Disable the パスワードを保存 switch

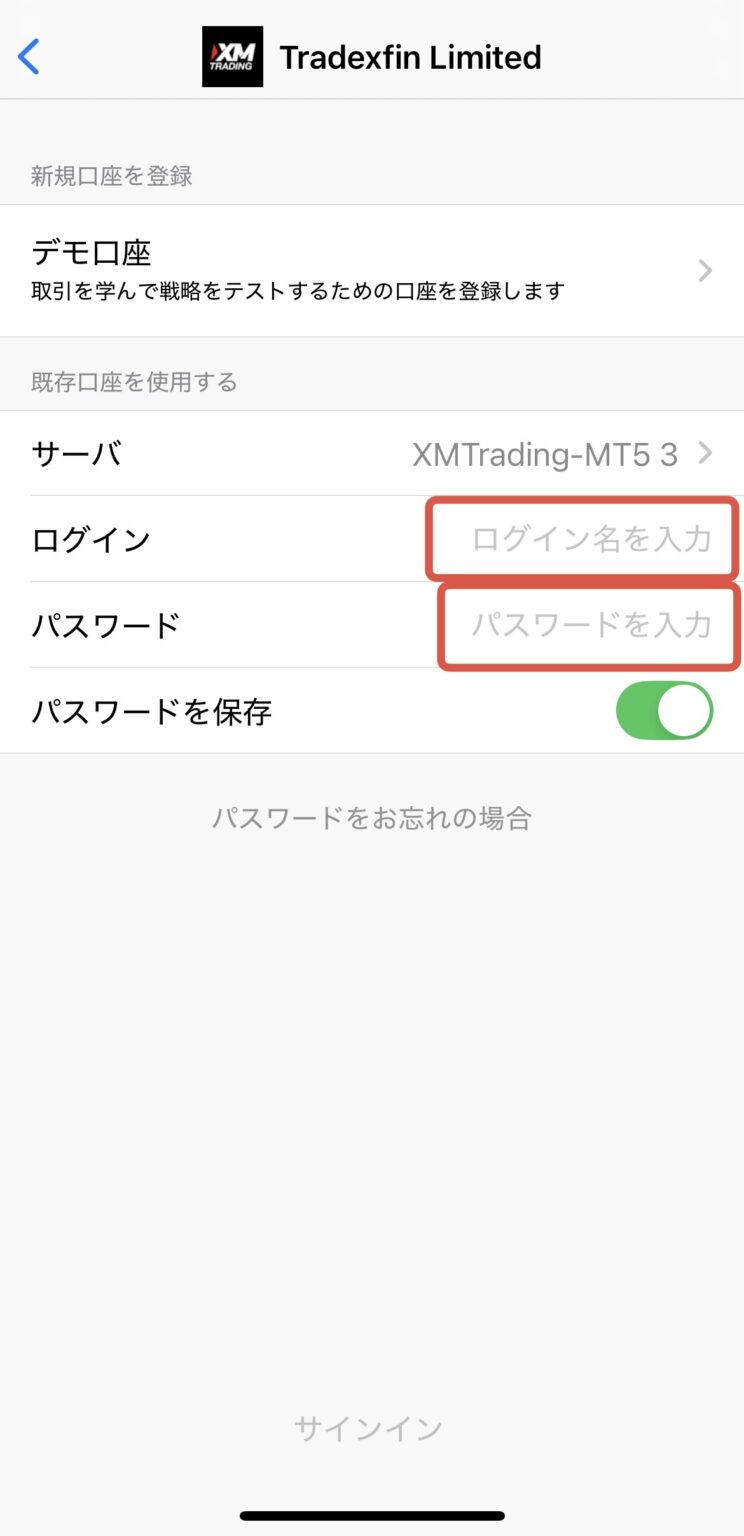pos(664,711)
